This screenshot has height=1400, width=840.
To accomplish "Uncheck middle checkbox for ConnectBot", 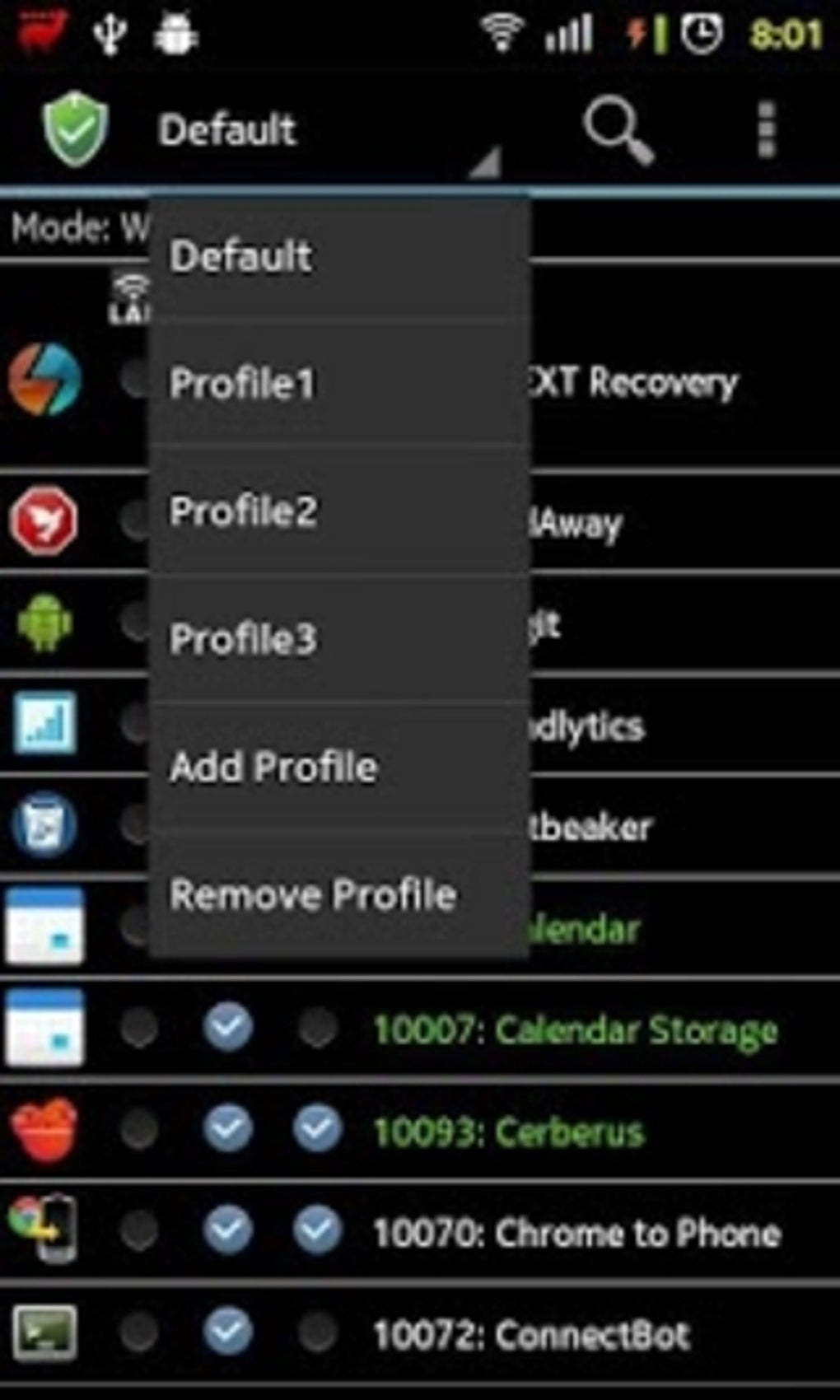I will pyautogui.click(x=228, y=1332).
